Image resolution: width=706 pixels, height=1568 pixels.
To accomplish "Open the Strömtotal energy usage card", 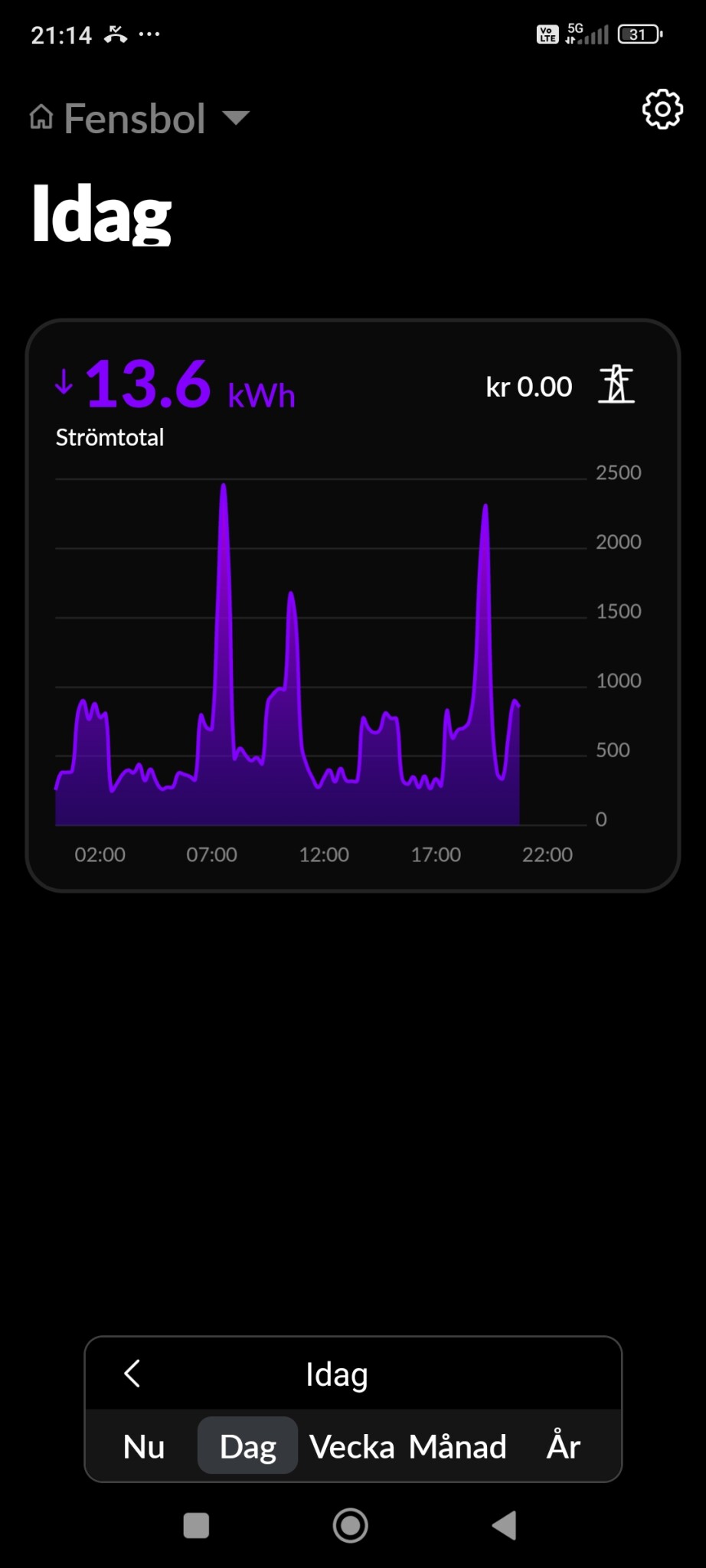I will coord(352,605).
